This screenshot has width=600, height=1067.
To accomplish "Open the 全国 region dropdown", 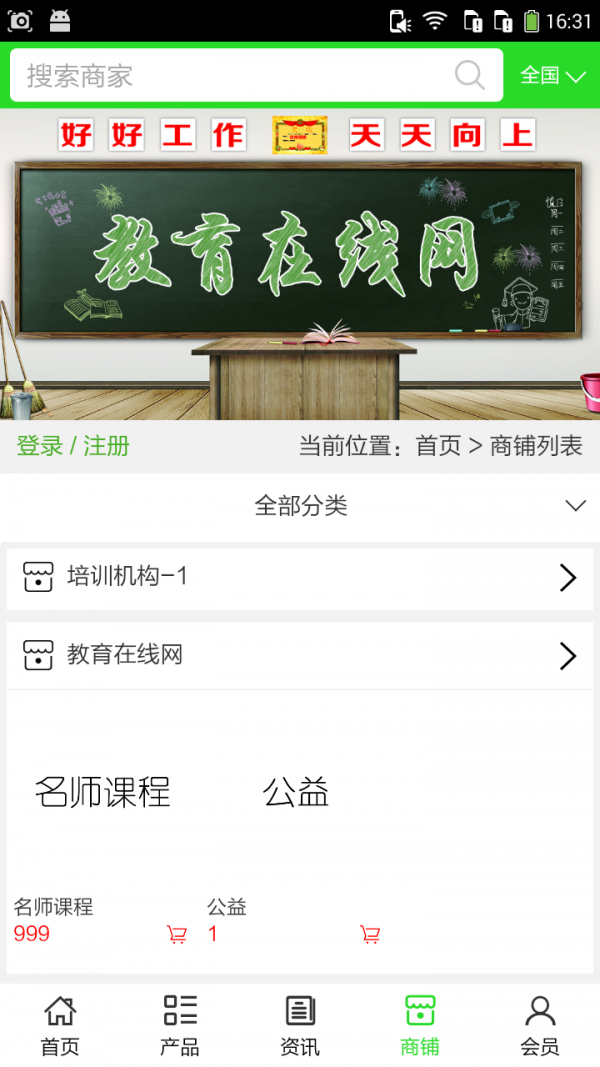I will [552, 76].
